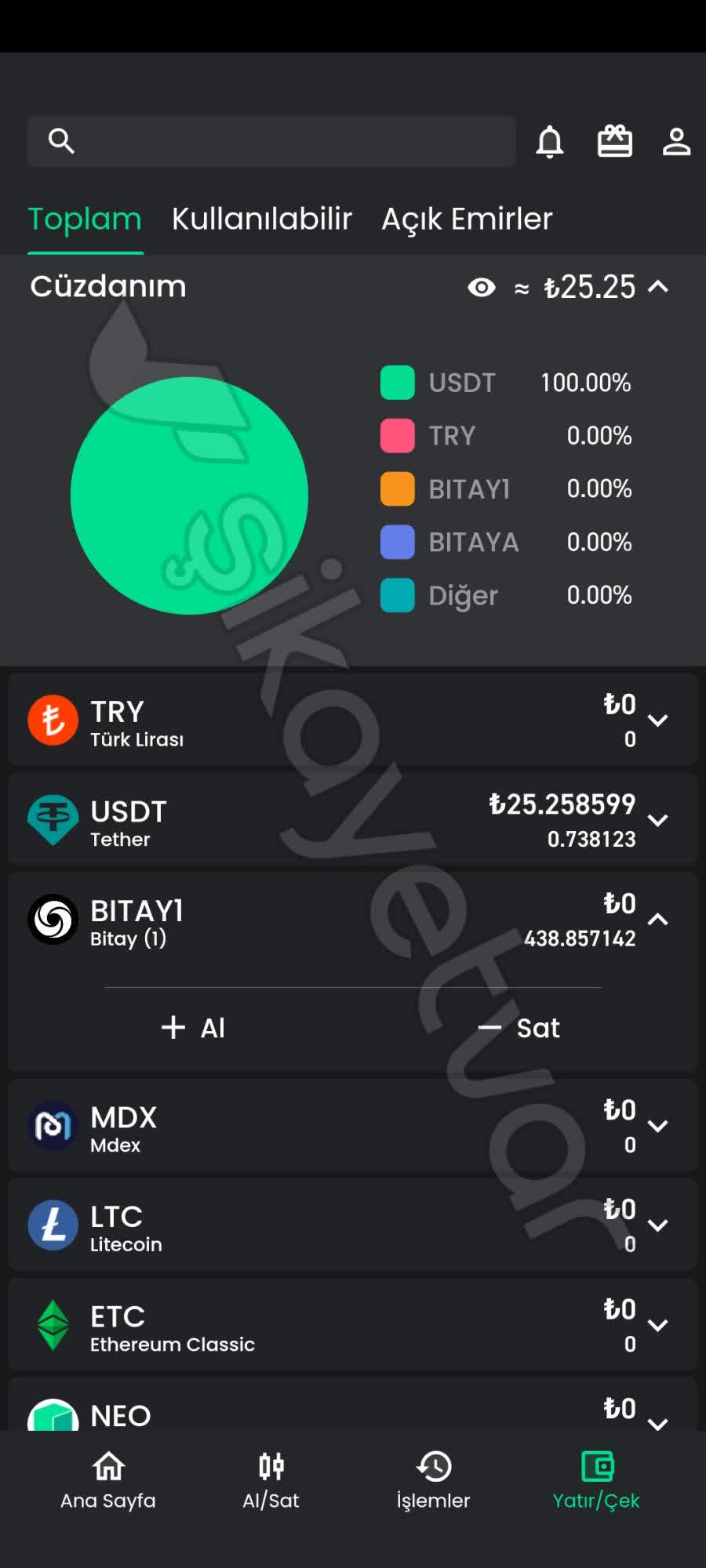Image resolution: width=706 pixels, height=1568 pixels.
Task: Click the green USDT color swatch in legend
Action: [x=398, y=383]
